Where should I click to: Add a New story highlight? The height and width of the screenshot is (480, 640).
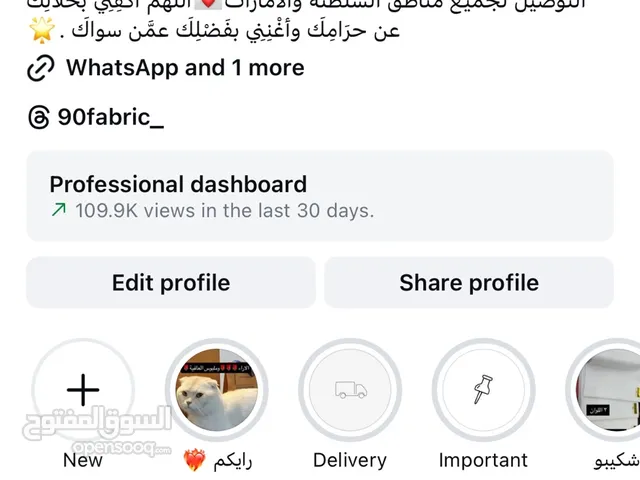pos(83,390)
